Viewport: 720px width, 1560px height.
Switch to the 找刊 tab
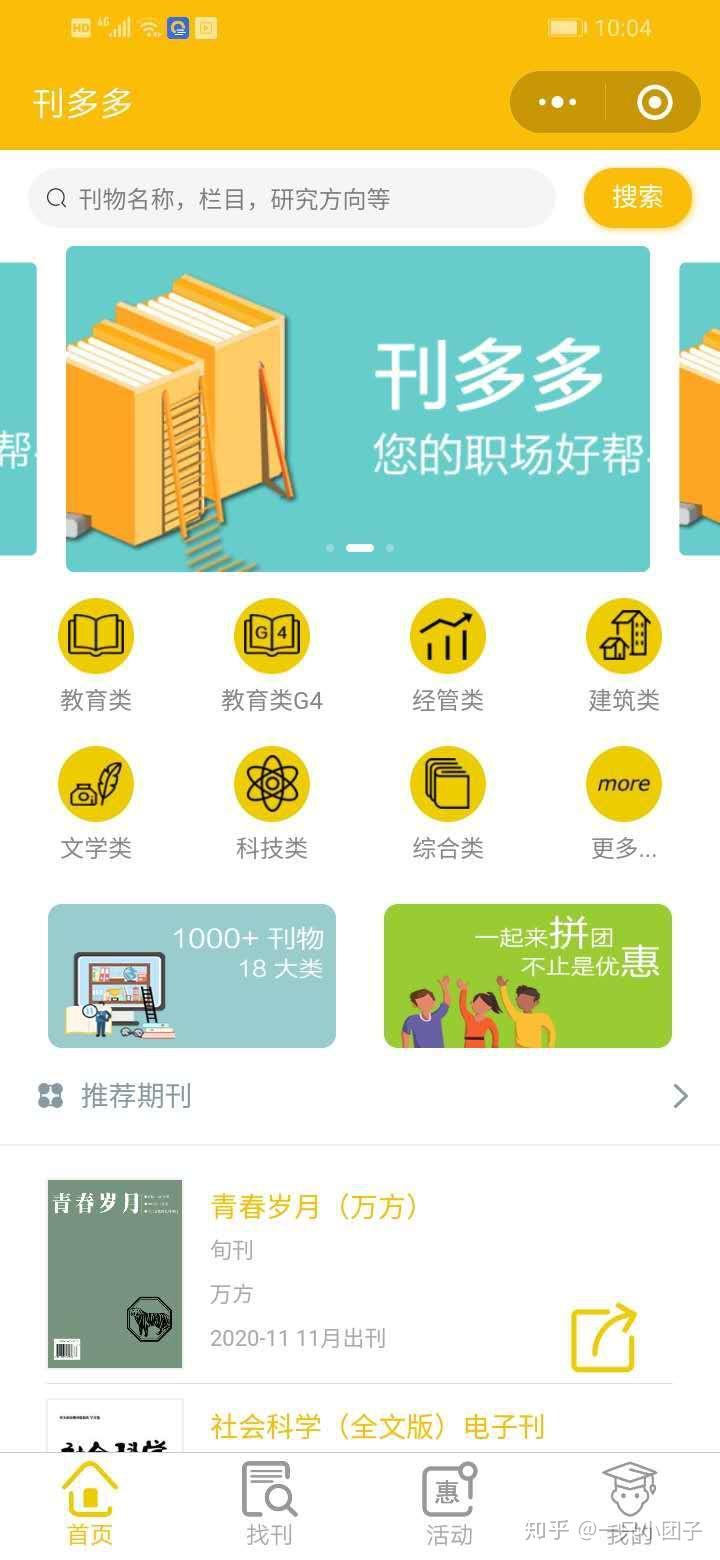[x=270, y=1504]
